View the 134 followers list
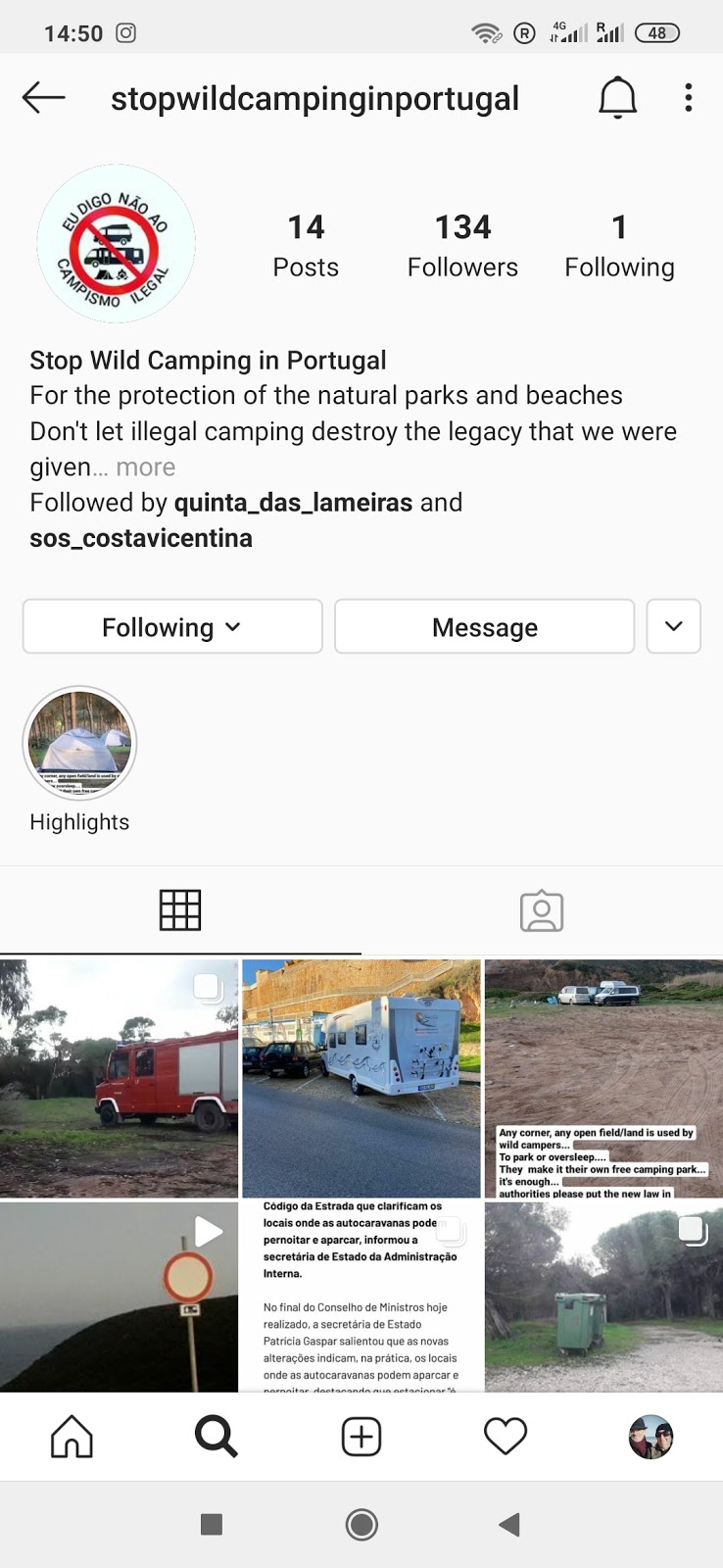This screenshot has height=1568, width=723. click(462, 245)
